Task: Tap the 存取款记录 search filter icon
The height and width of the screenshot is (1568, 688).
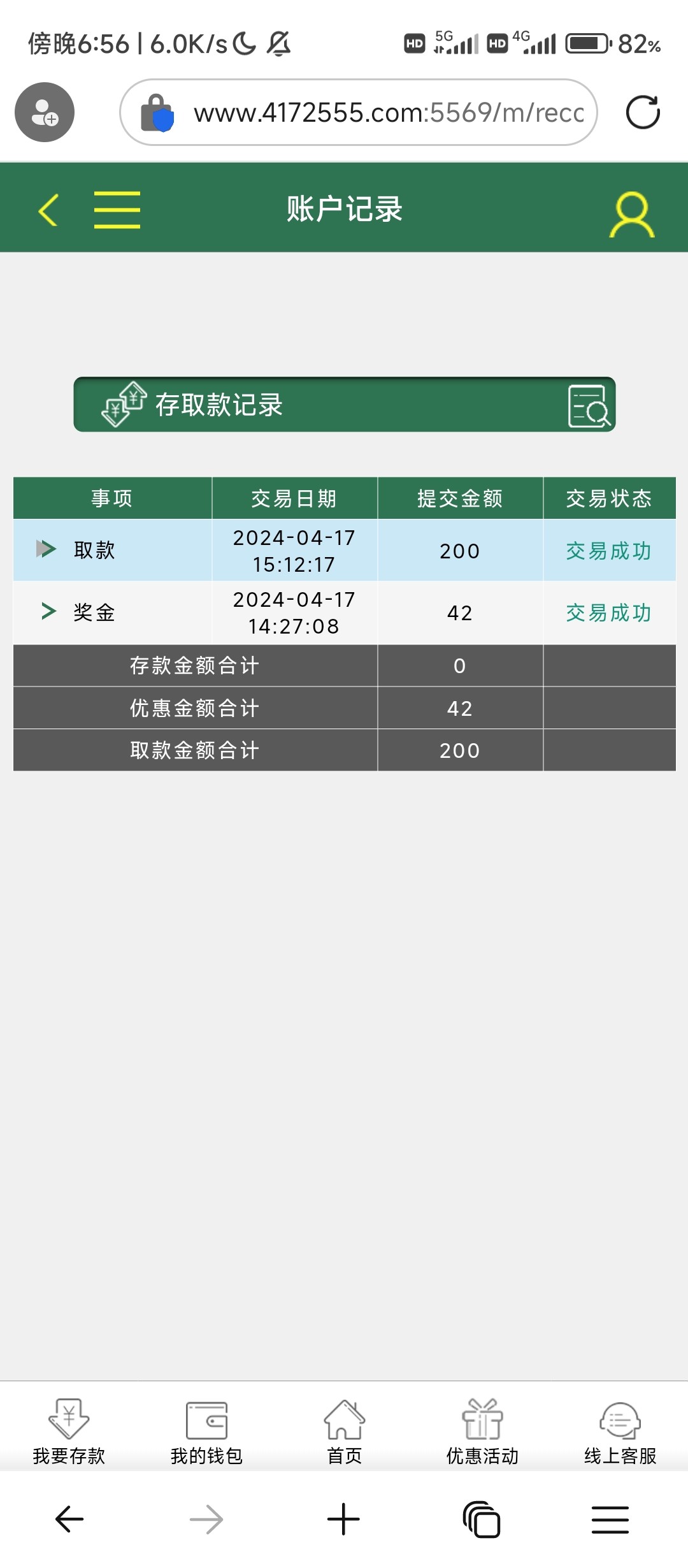Action: pos(588,406)
